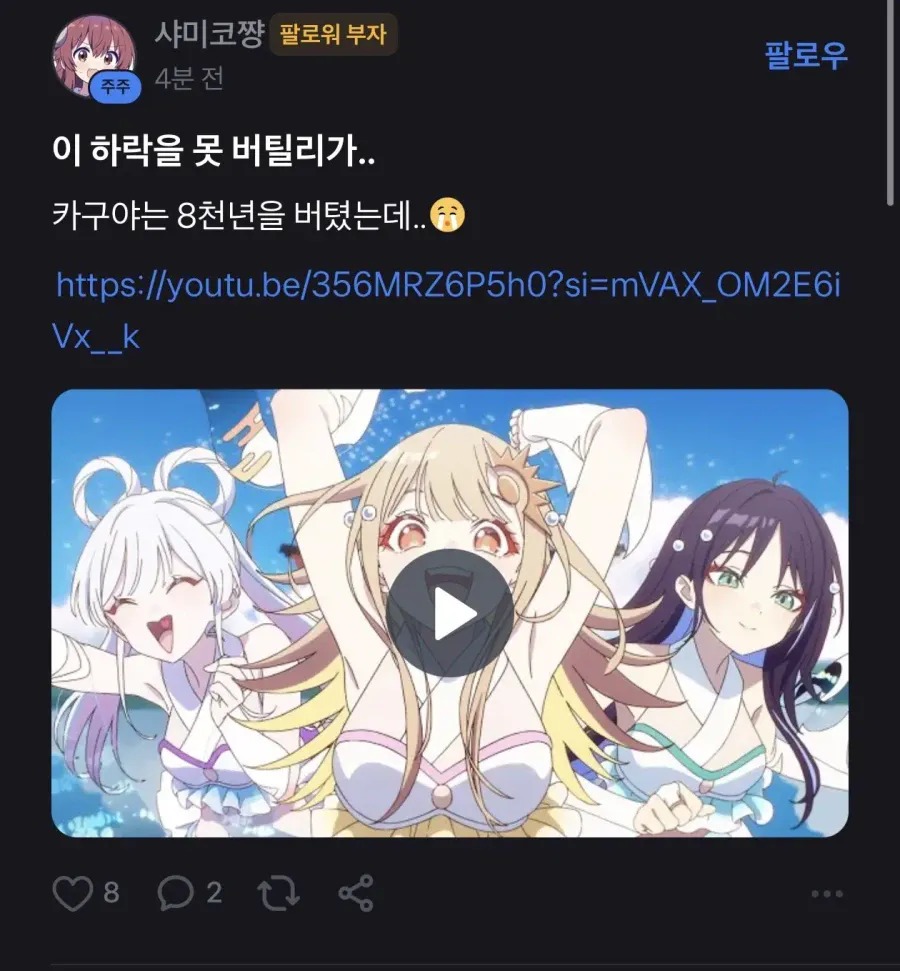Viewport: 900px width, 971px height.
Task: Open the comments on this post
Action: tap(175, 893)
